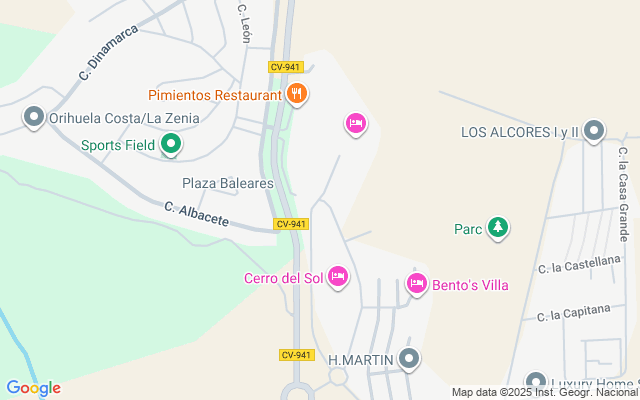This screenshot has height=400, width=640.
Task: Open the Luxury Home marker
Action: tap(537, 384)
